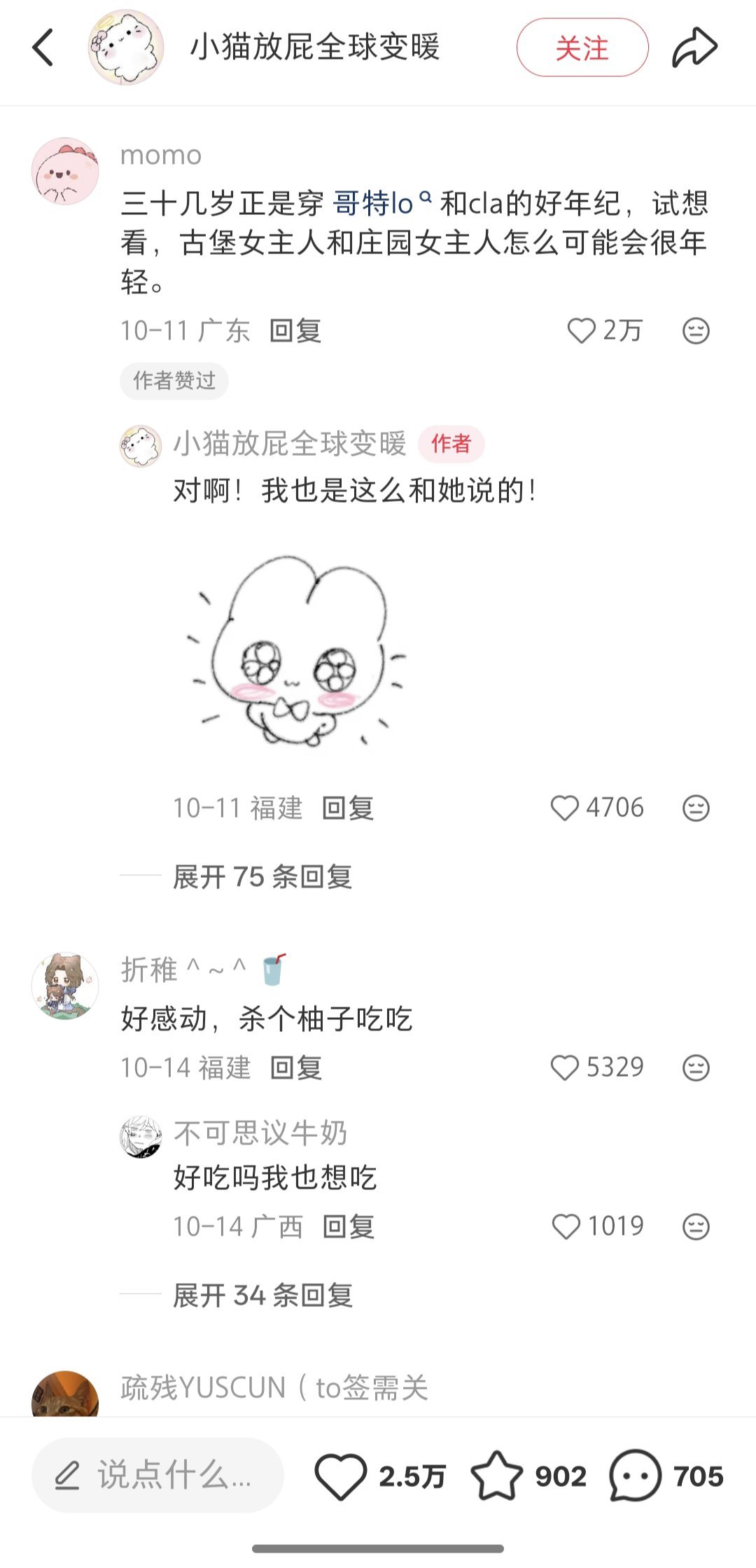Like the author's reply with 4706 likes
This screenshot has height=1568, width=756.
pos(564,808)
